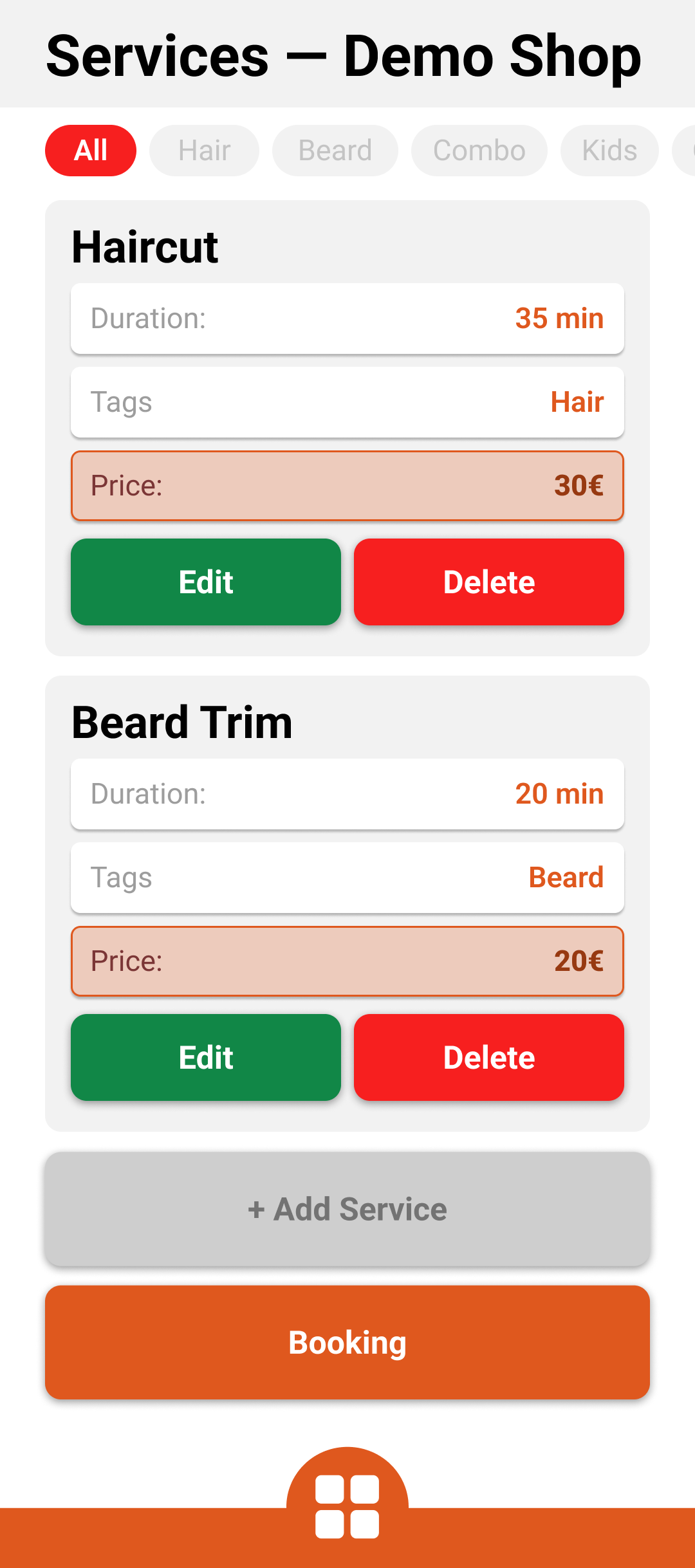The height and width of the screenshot is (1568, 695).
Task: Show Combo services only
Action: (x=479, y=151)
